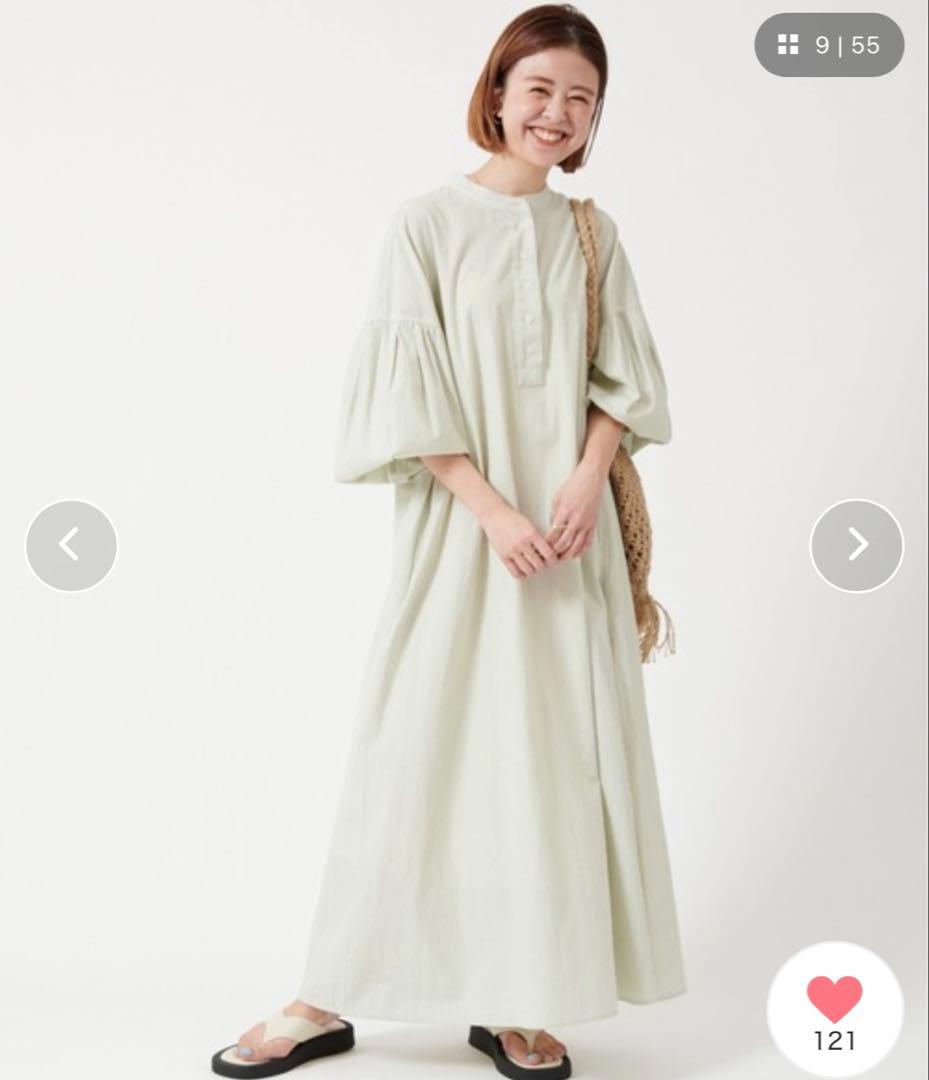Image resolution: width=929 pixels, height=1080 pixels.
Task: Open the image grid view showing 9 | 55
Action: [829, 45]
